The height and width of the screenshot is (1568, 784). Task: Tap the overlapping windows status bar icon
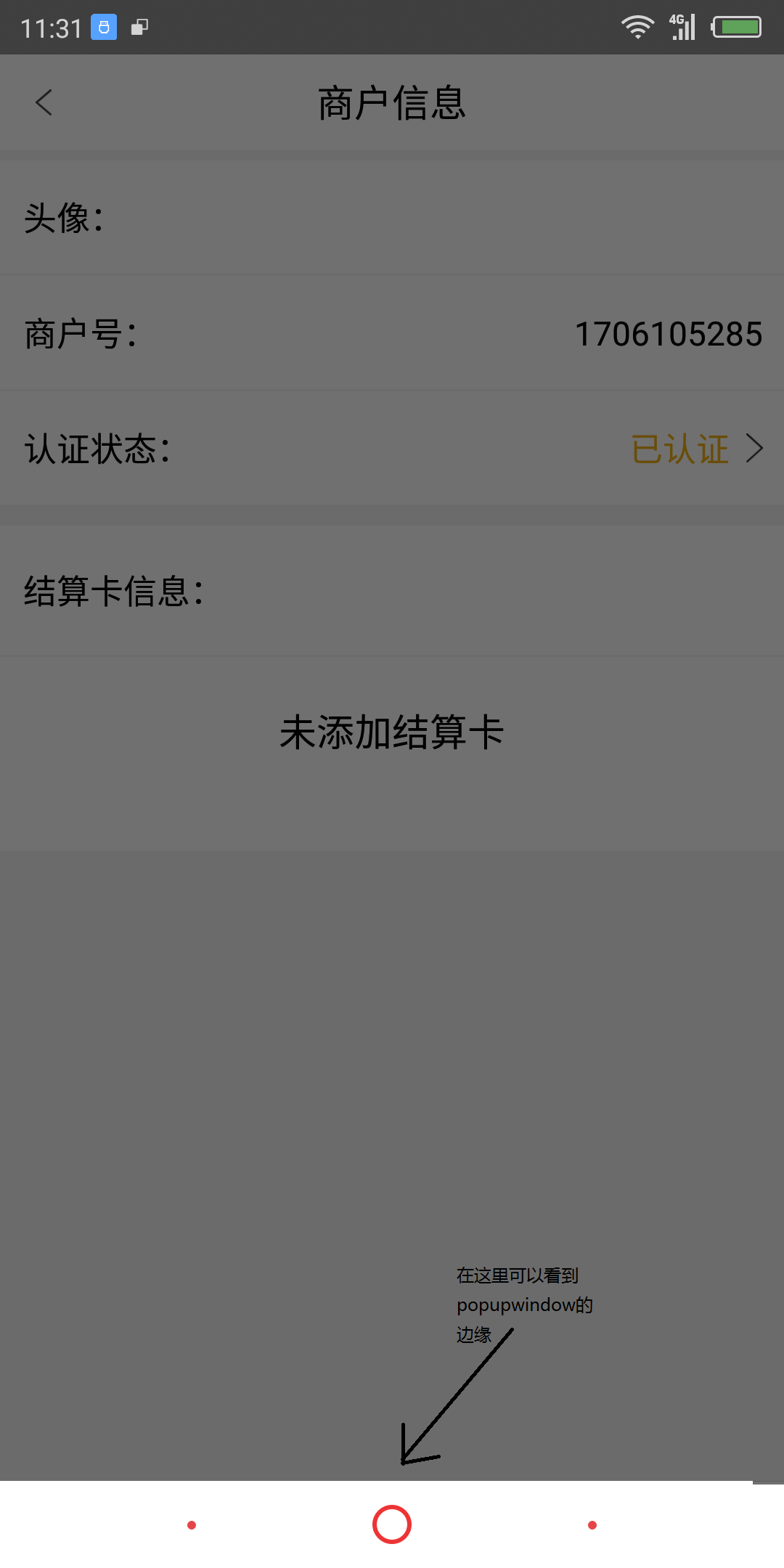pyautogui.click(x=139, y=27)
